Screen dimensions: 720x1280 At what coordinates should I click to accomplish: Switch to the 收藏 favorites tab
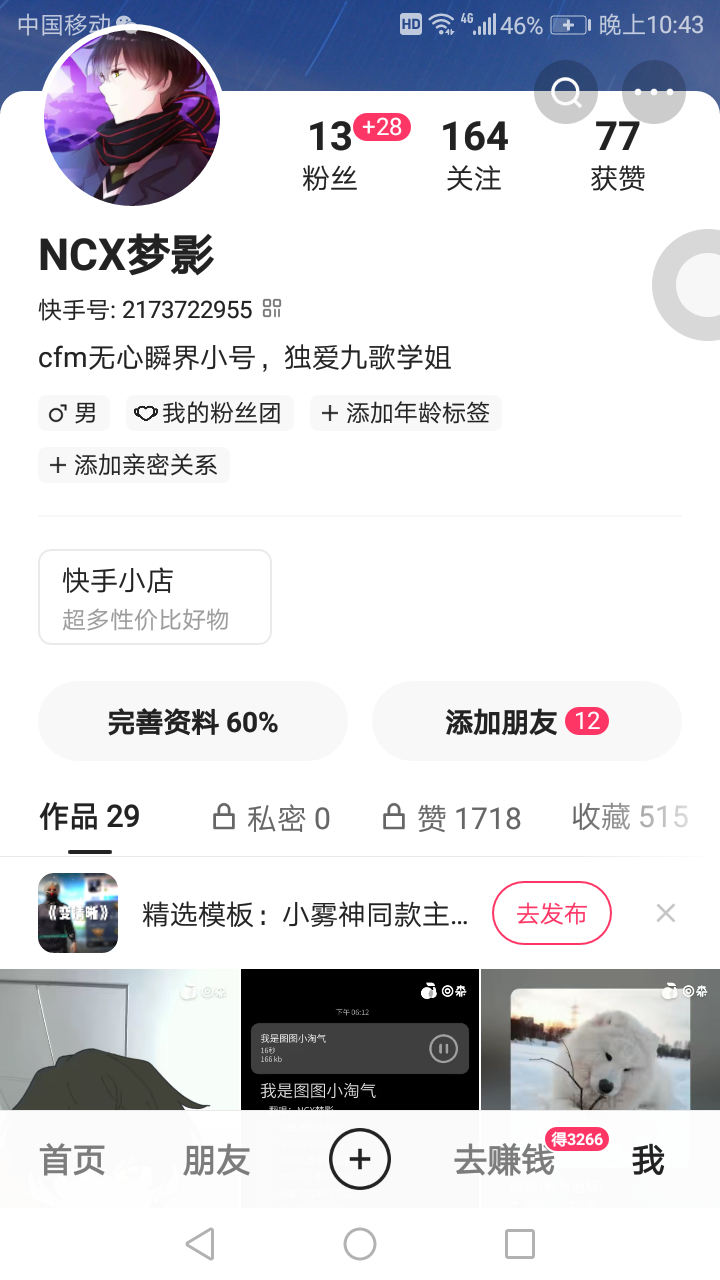click(629, 818)
